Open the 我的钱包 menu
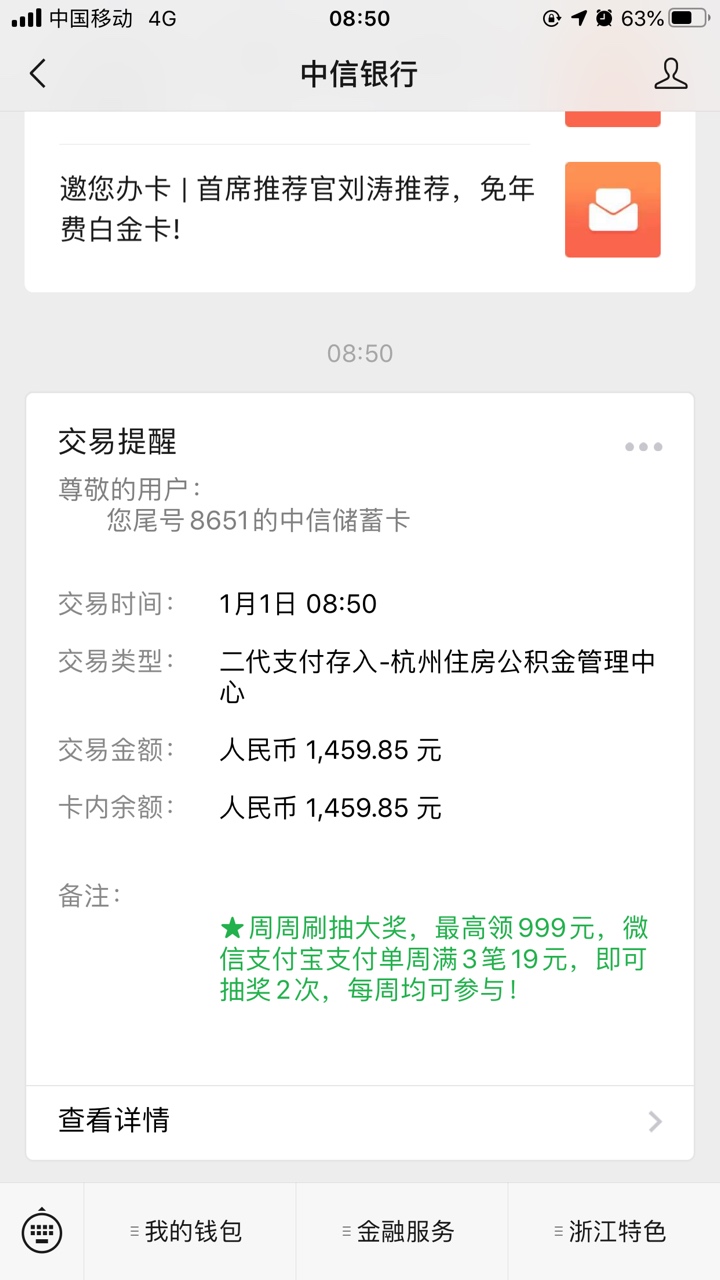Image resolution: width=720 pixels, height=1280 pixels. (190, 1232)
